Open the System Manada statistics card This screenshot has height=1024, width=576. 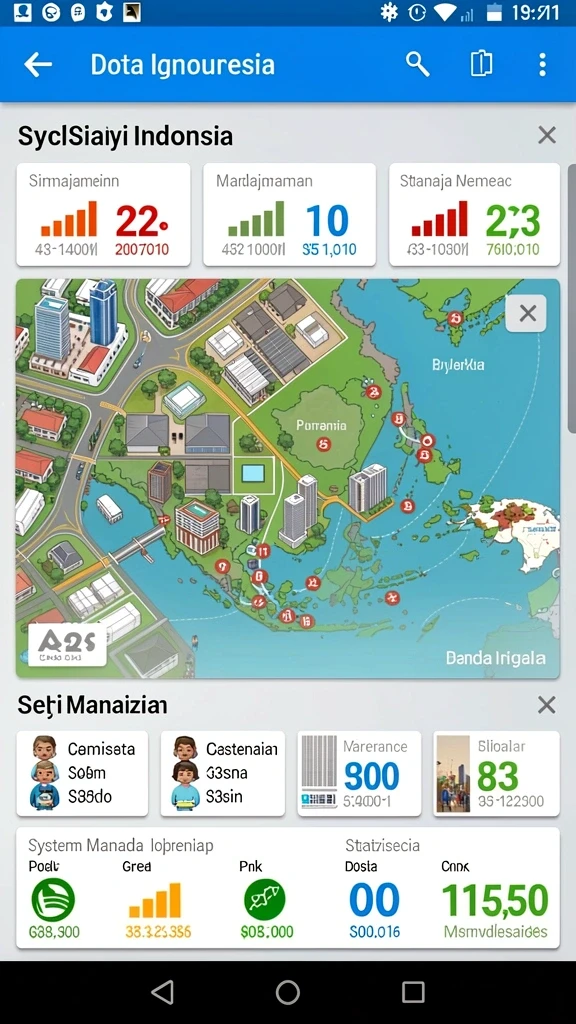coord(288,888)
